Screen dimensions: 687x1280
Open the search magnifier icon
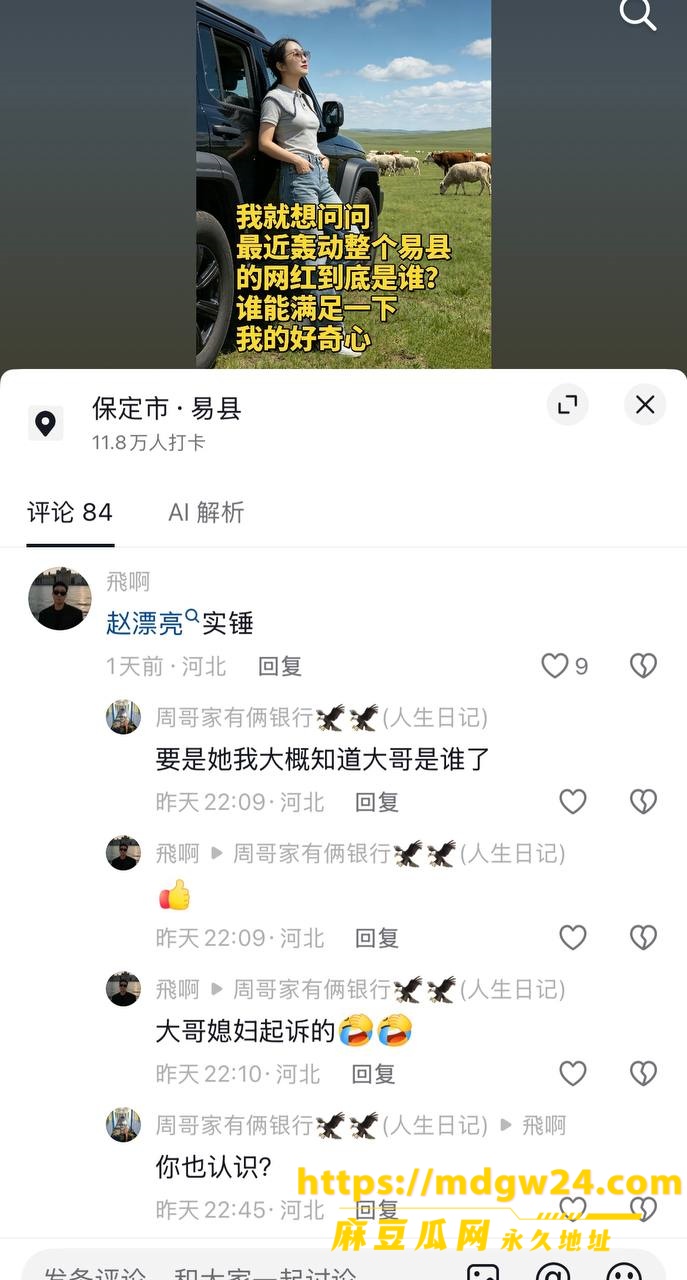(x=637, y=15)
